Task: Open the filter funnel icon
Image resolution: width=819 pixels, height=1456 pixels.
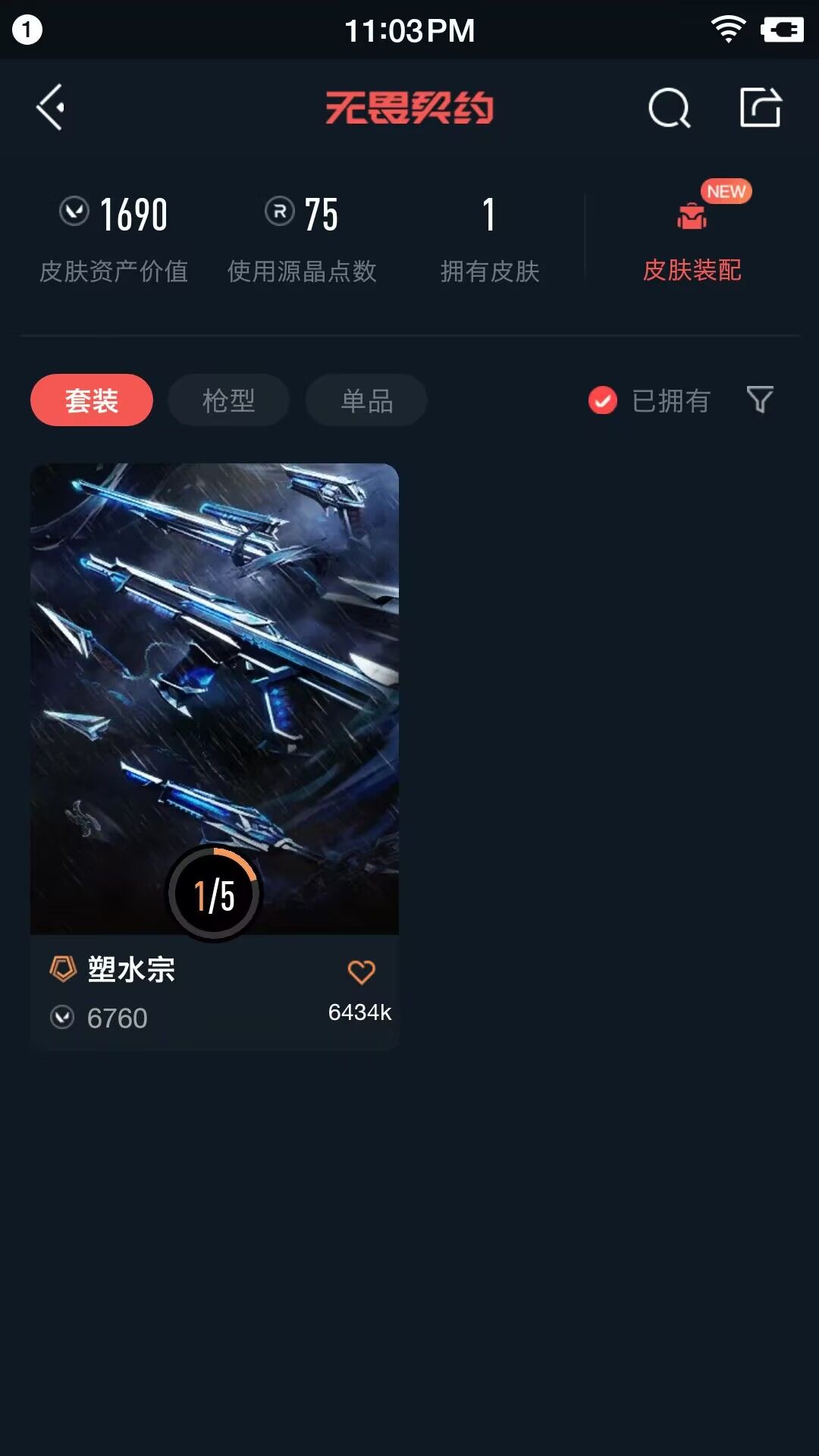Action: pos(760,400)
